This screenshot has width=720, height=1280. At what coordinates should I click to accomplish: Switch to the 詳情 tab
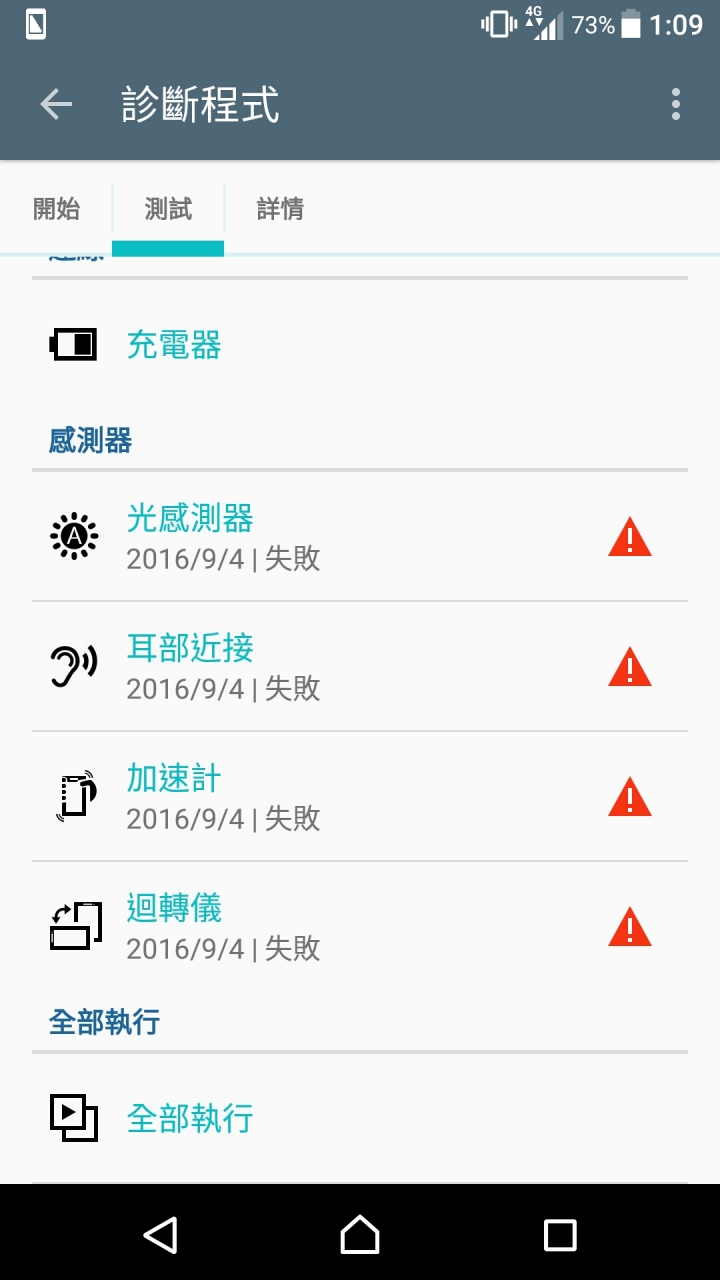coord(280,209)
